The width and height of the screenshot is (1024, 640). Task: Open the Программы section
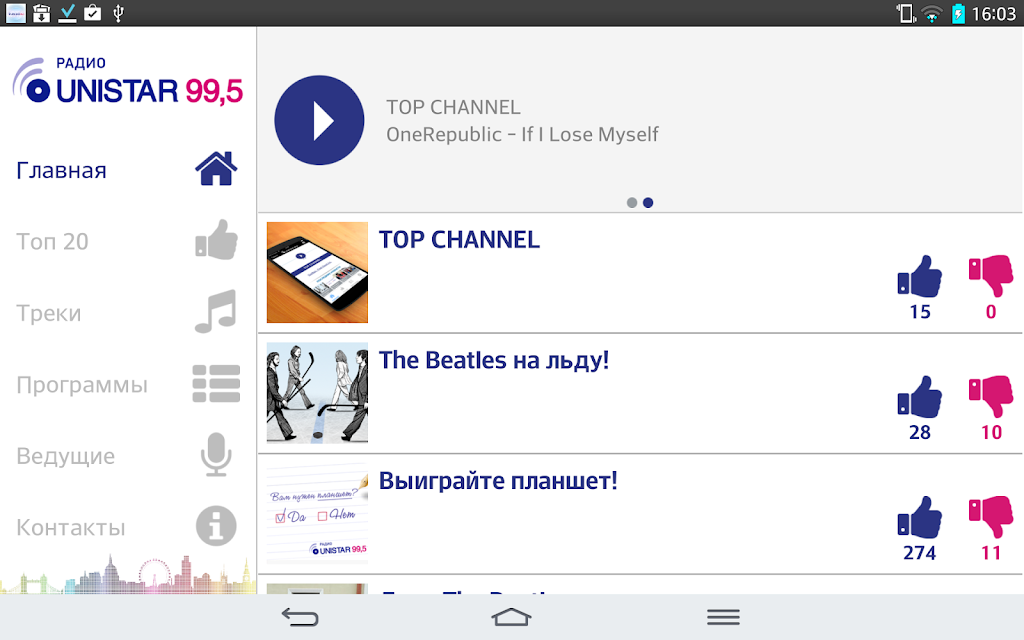click(128, 384)
